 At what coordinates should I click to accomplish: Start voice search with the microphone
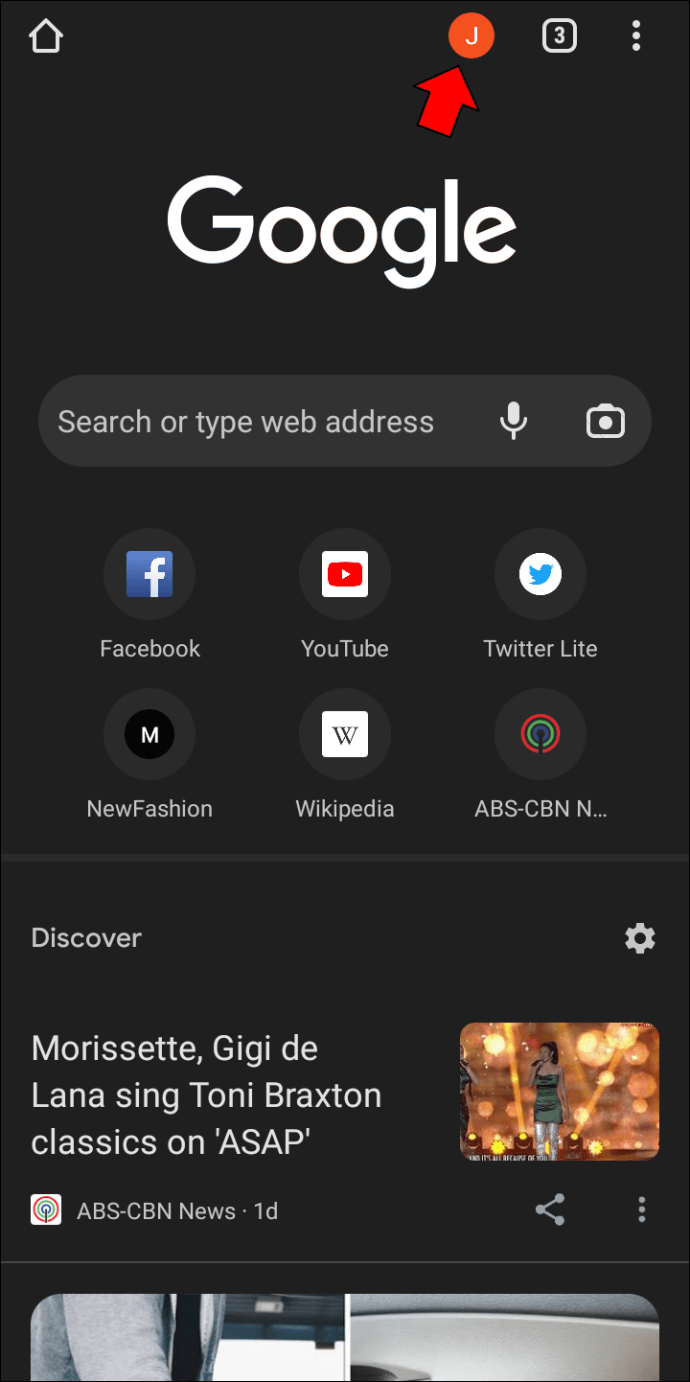click(x=513, y=421)
